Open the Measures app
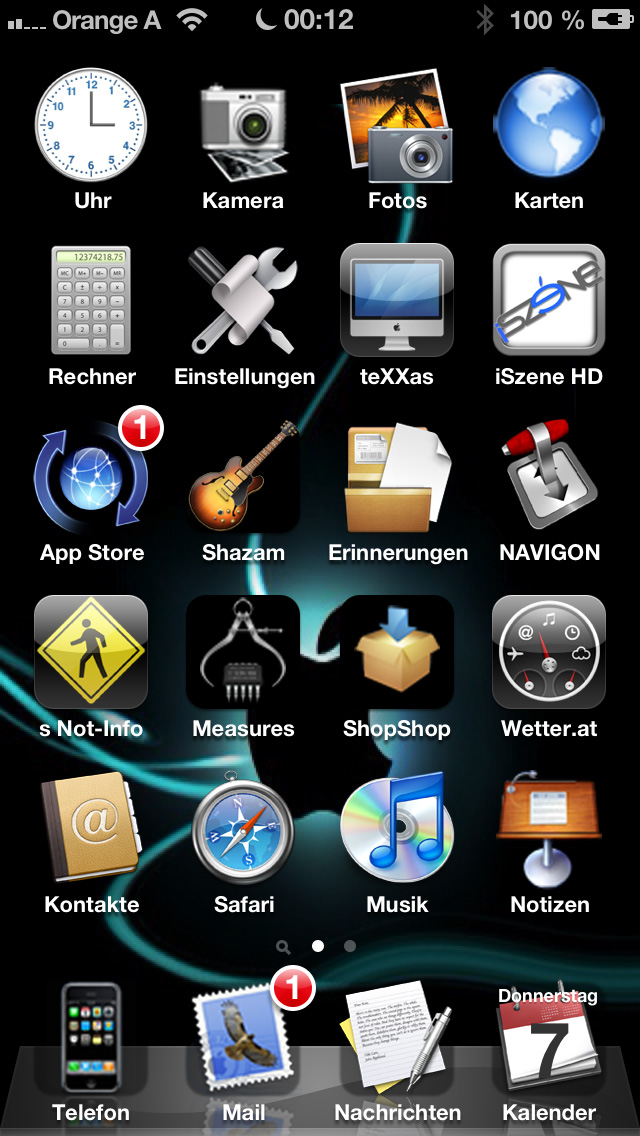Viewport: 640px width, 1136px height. point(243,653)
